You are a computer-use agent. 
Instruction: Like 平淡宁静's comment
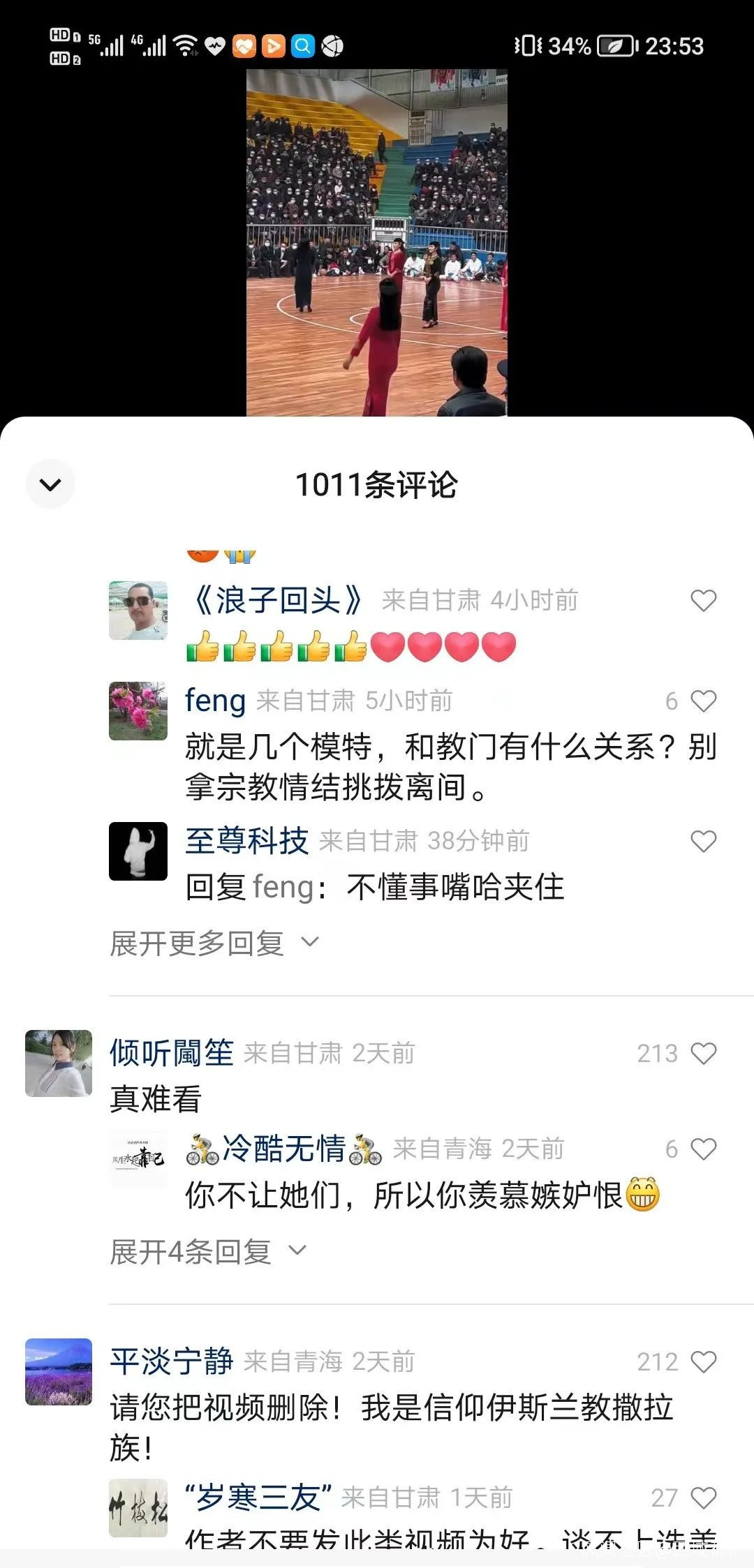click(x=703, y=1361)
